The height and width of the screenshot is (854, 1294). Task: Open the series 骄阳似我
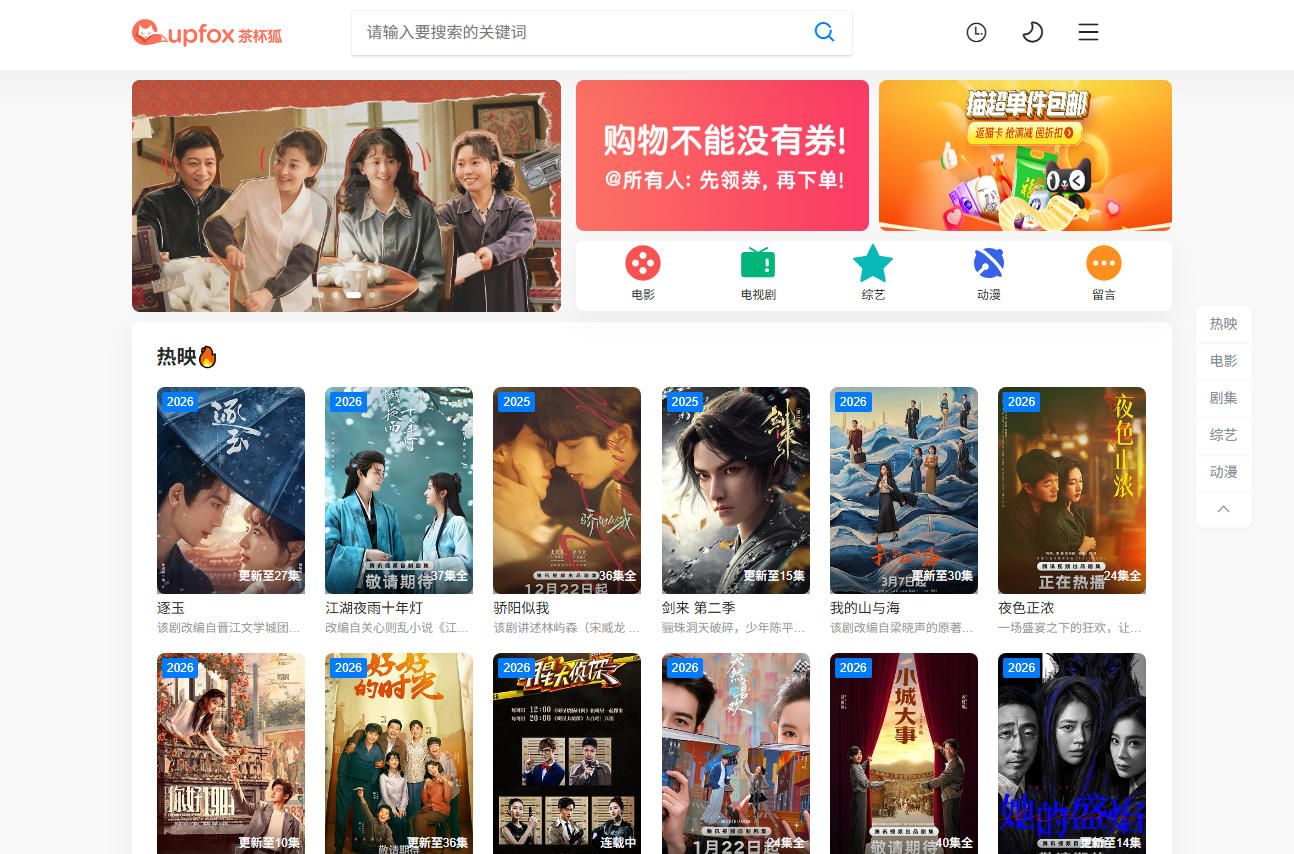(567, 490)
